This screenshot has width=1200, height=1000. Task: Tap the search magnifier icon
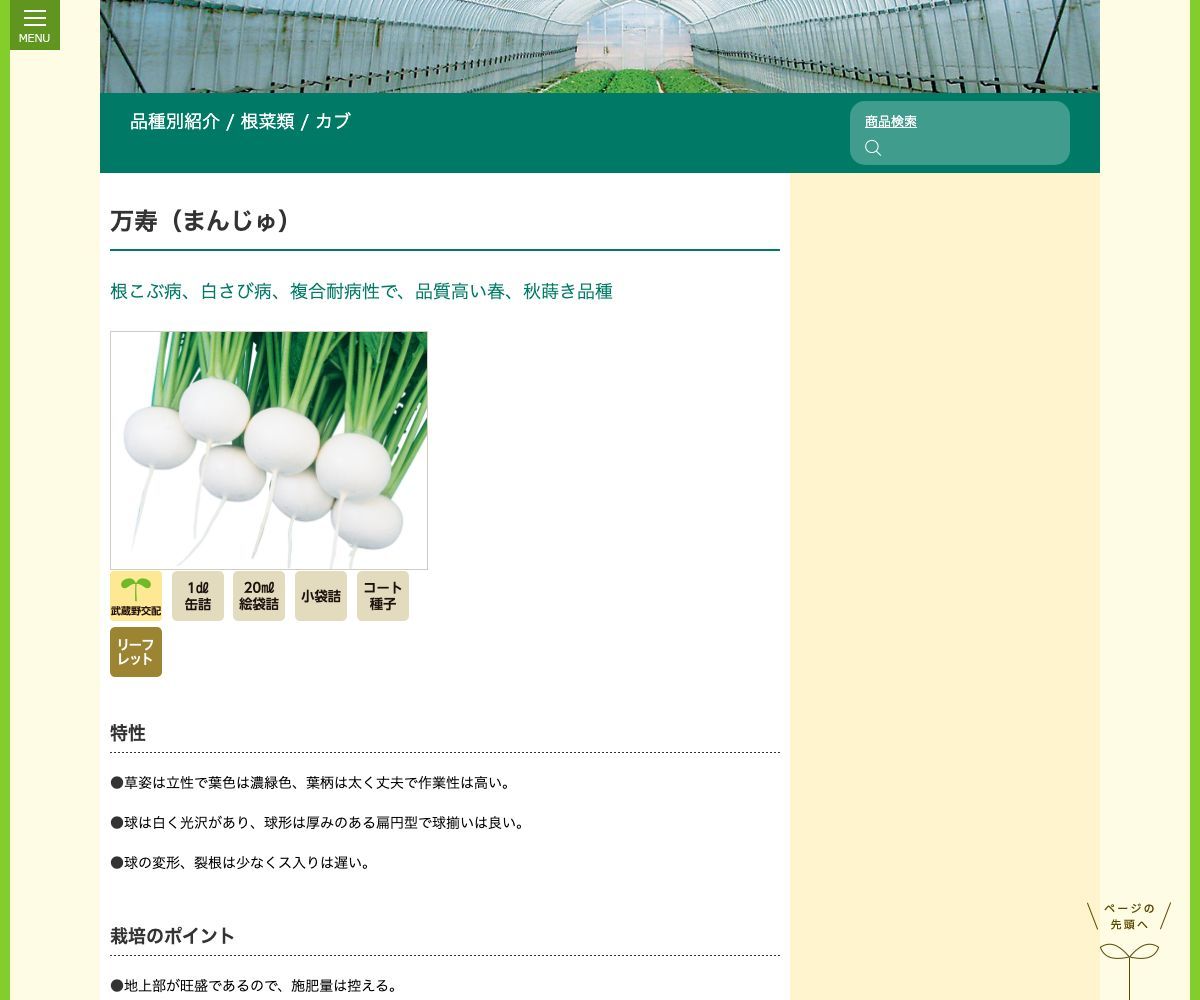[x=873, y=148]
